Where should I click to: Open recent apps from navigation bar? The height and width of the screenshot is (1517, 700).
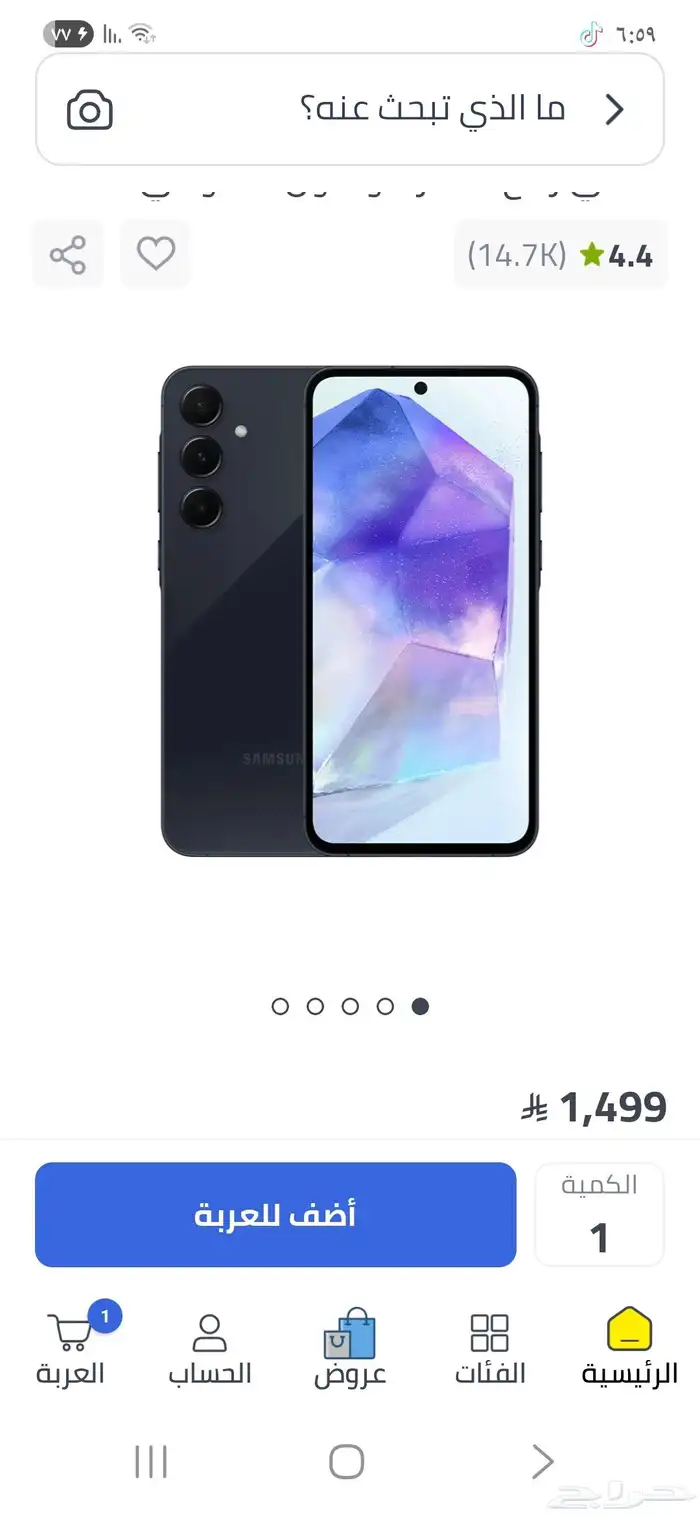[151, 1462]
